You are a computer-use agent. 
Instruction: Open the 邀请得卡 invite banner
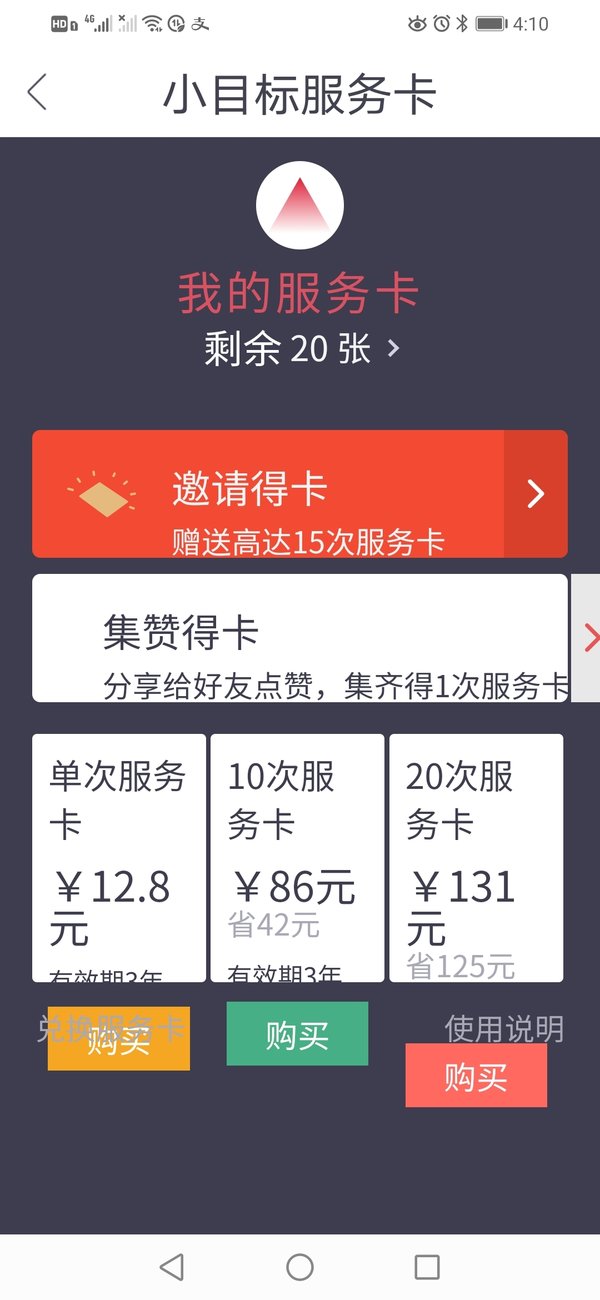coord(300,494)
